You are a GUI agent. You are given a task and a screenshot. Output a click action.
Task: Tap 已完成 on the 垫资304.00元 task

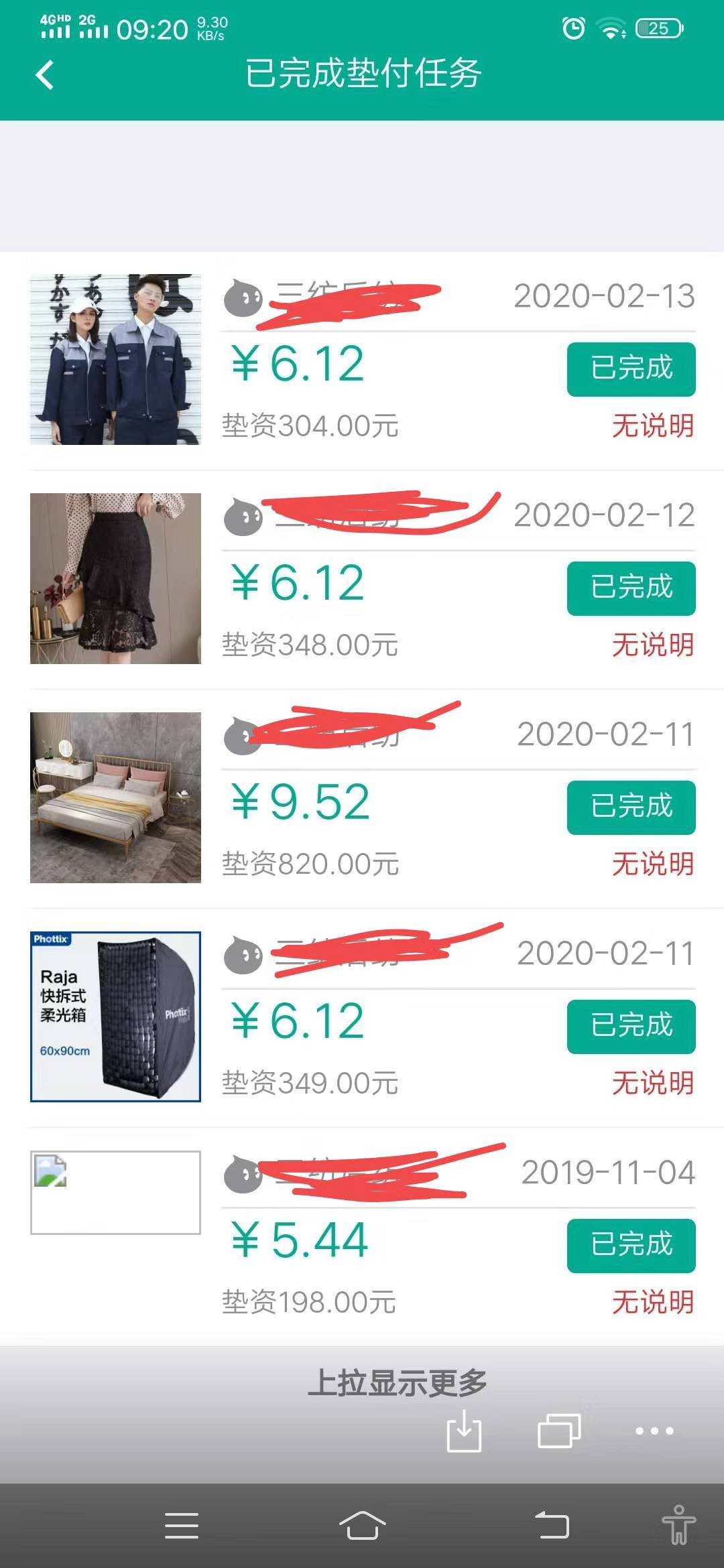(x=631, y=369)
